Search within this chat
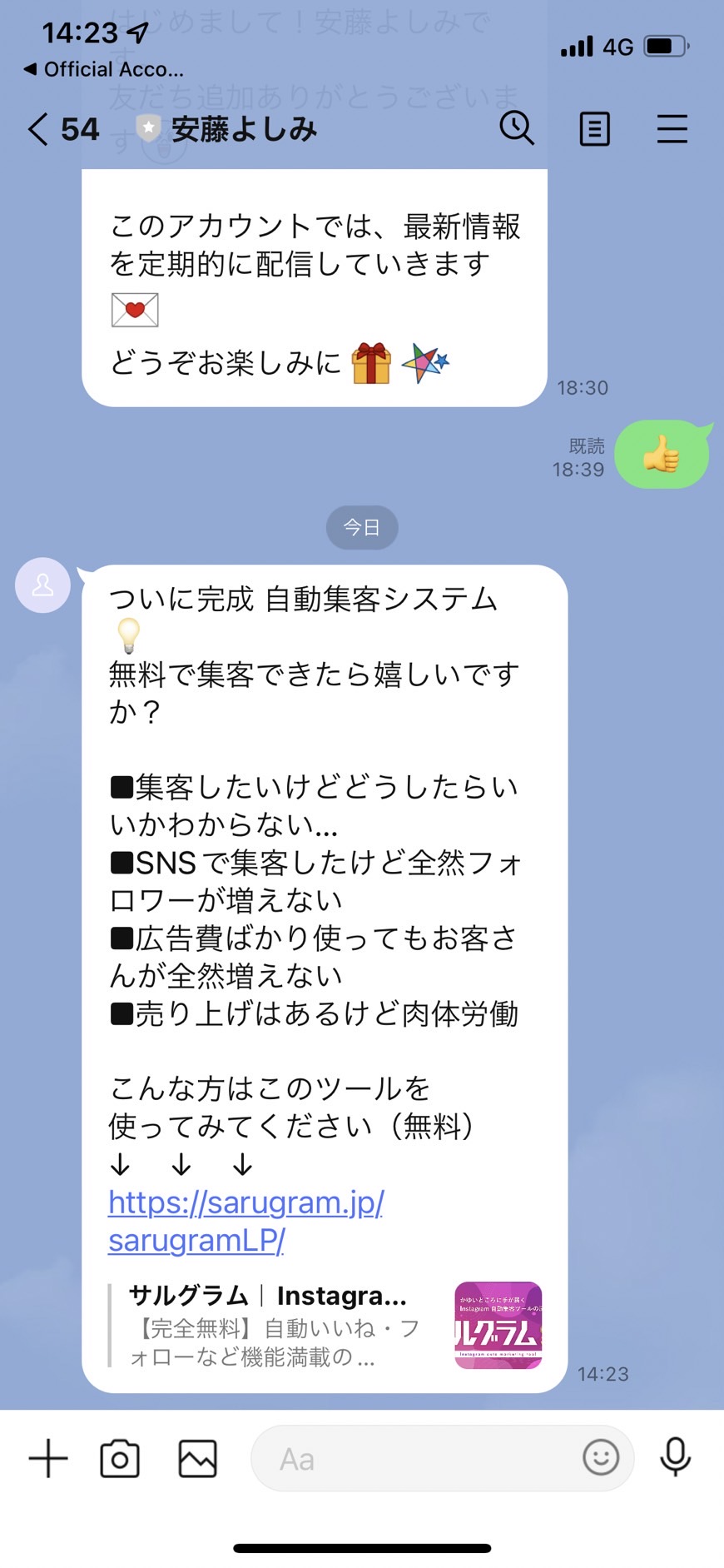The image size is (724, 1568). [517, 128]
